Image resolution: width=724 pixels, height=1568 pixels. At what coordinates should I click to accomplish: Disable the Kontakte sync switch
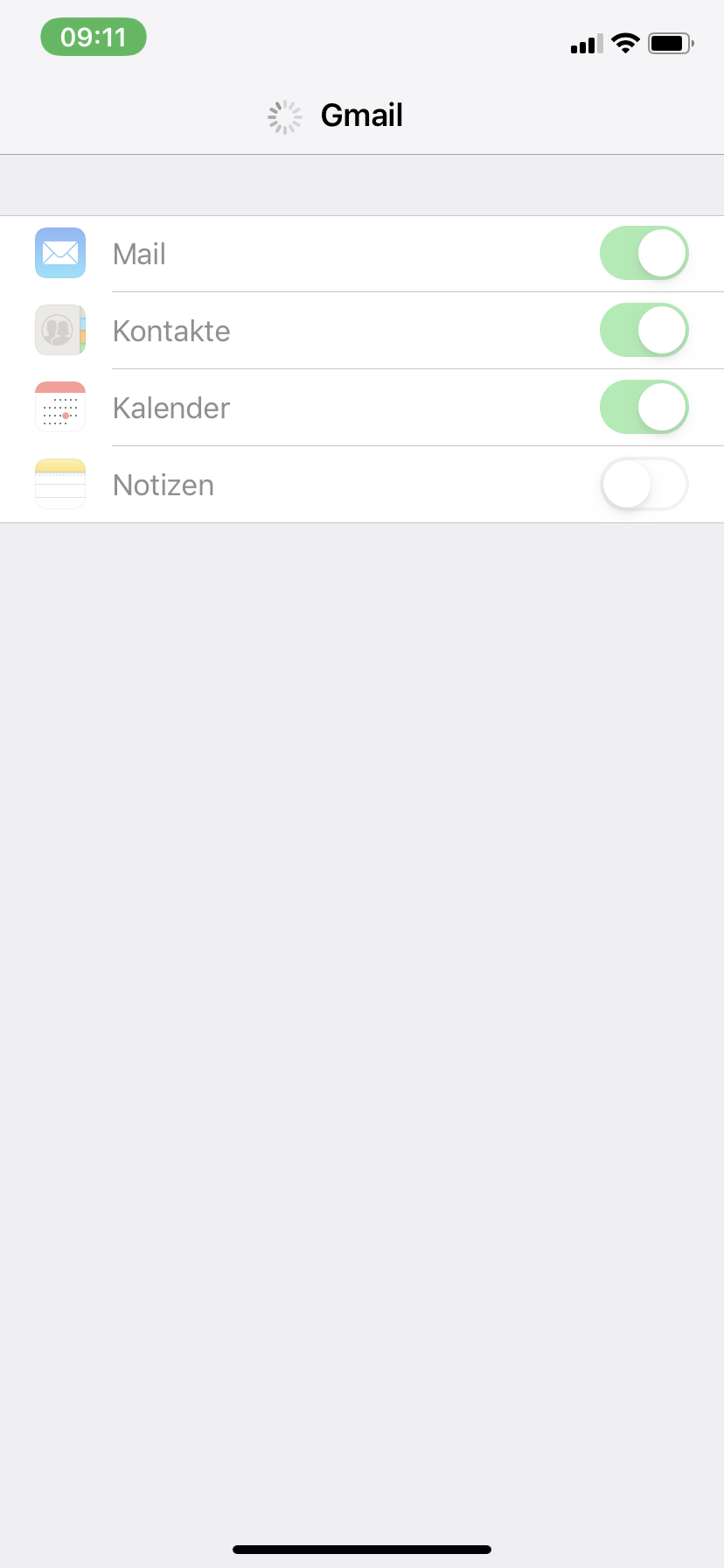(644, 331)
